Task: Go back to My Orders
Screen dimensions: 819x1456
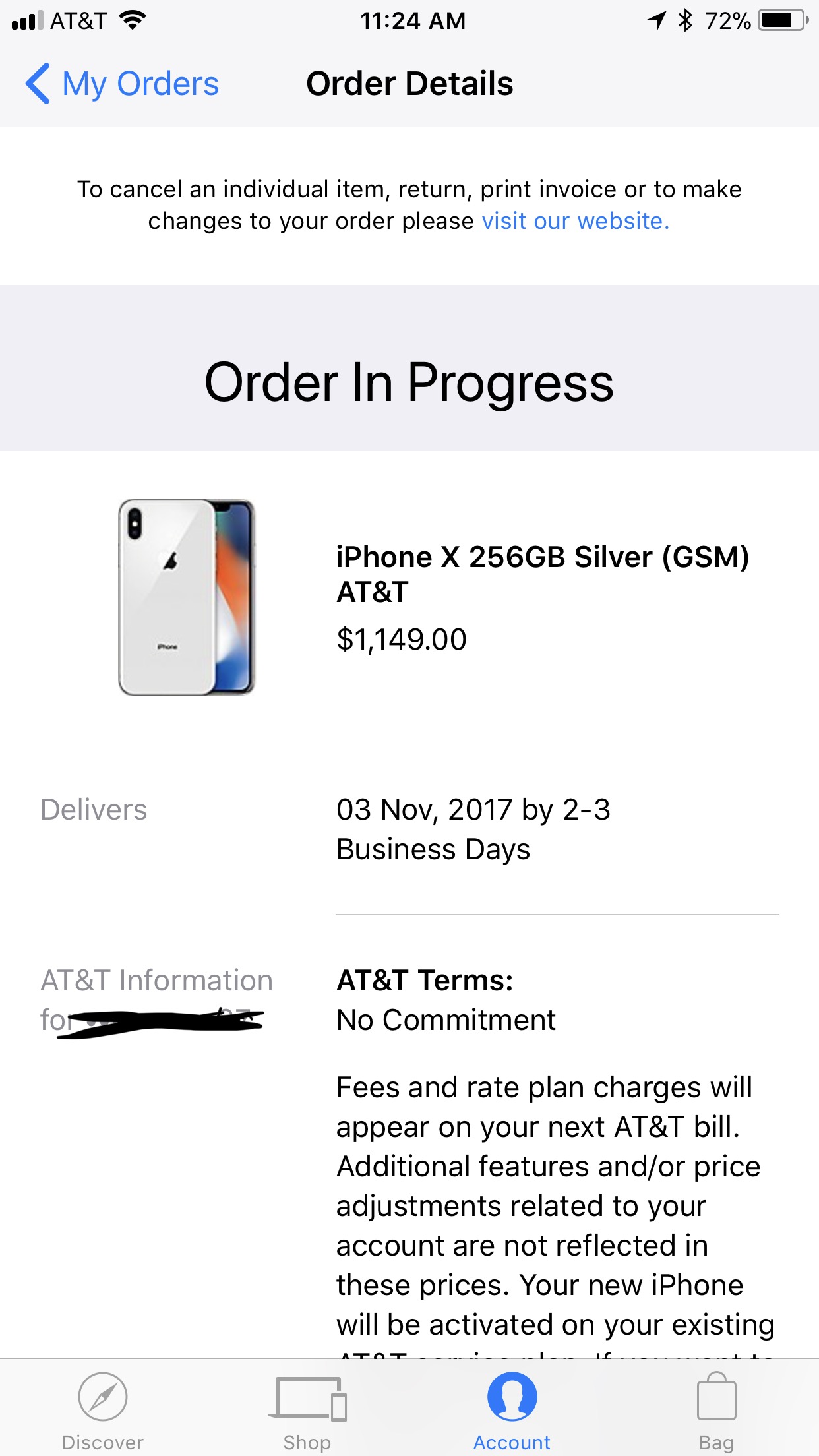Action: pos(122,84)
